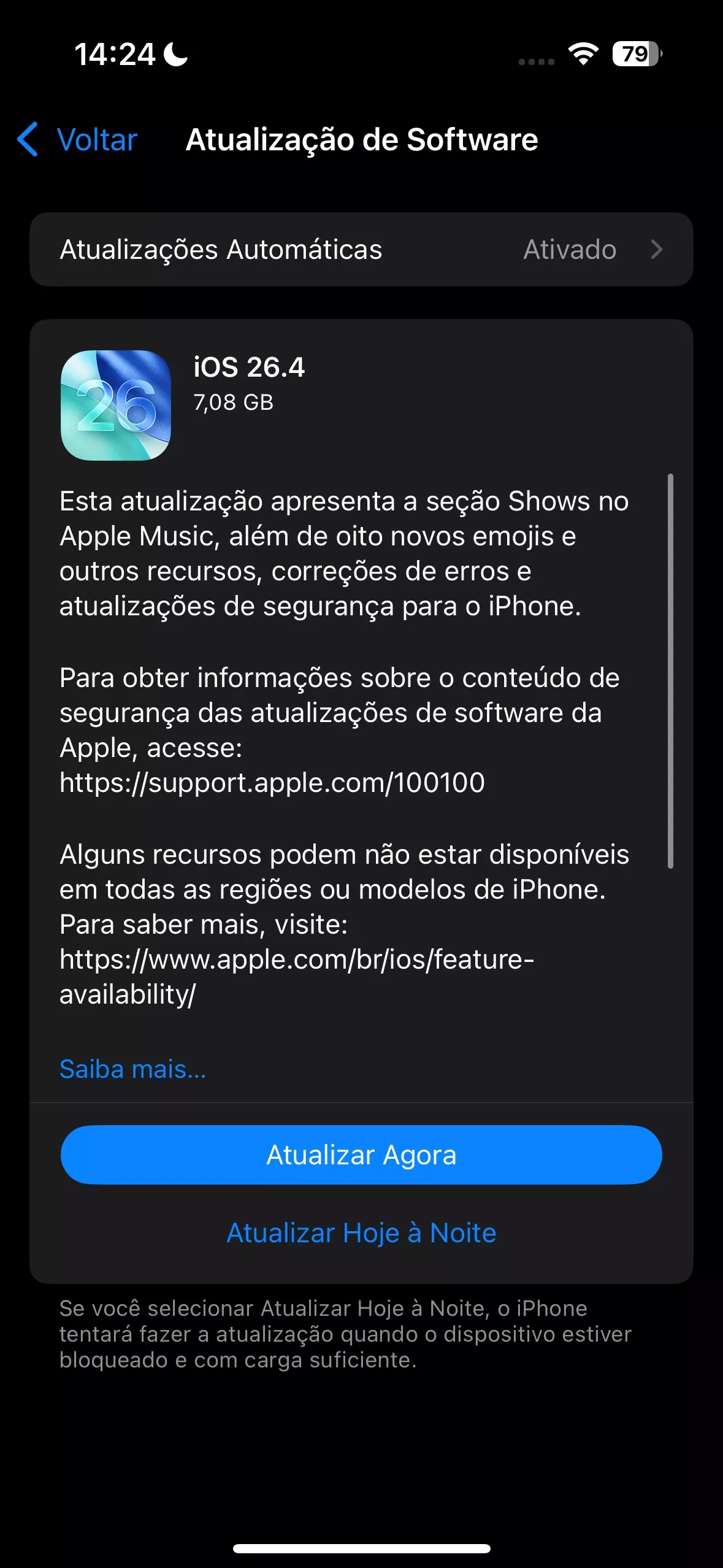Expand full release notes via Saiba mais
Screen dimensions: 723x1568
coord(132,1070)
